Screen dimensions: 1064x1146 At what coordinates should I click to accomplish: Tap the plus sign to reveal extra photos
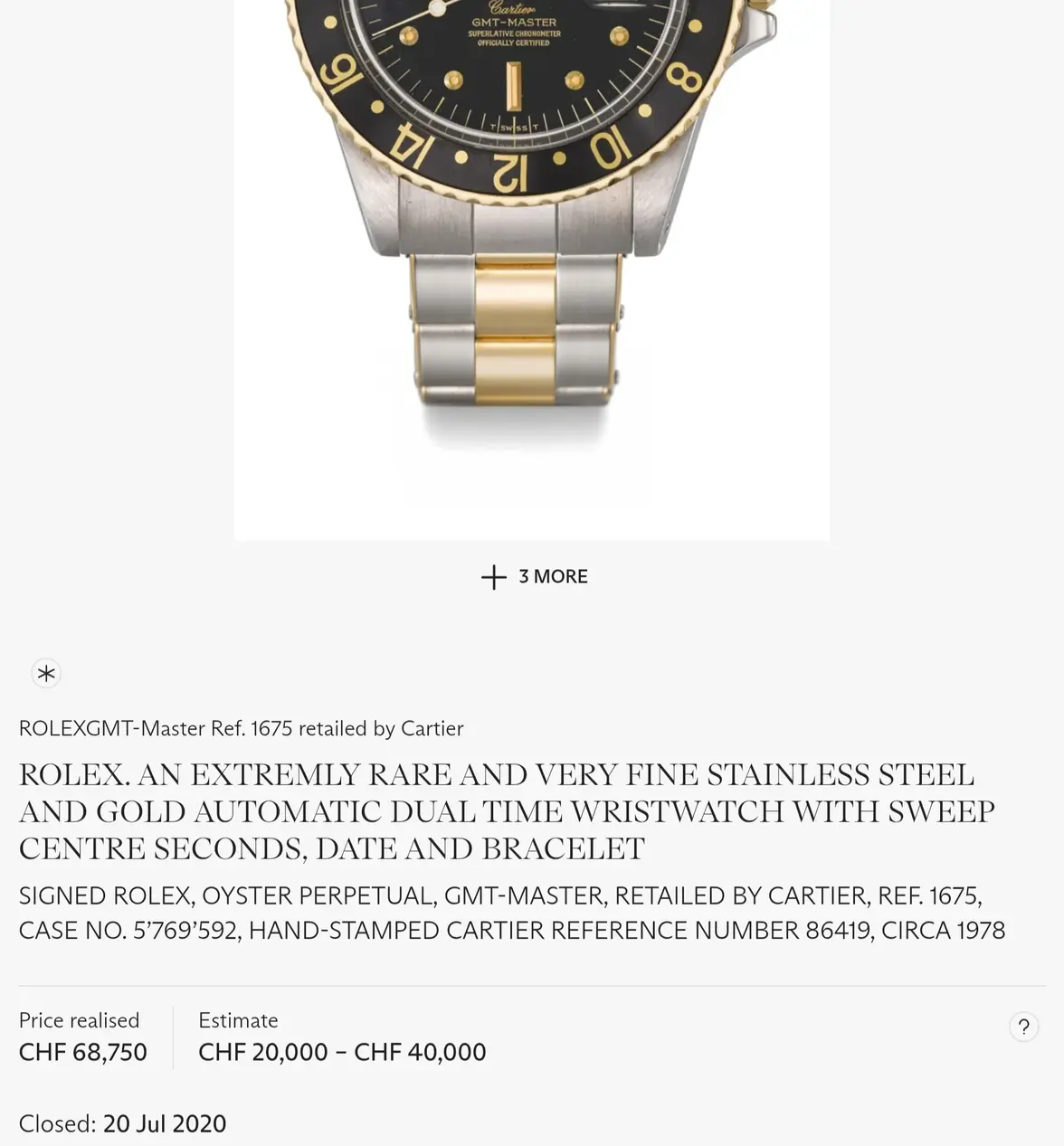tap(493, 576)
